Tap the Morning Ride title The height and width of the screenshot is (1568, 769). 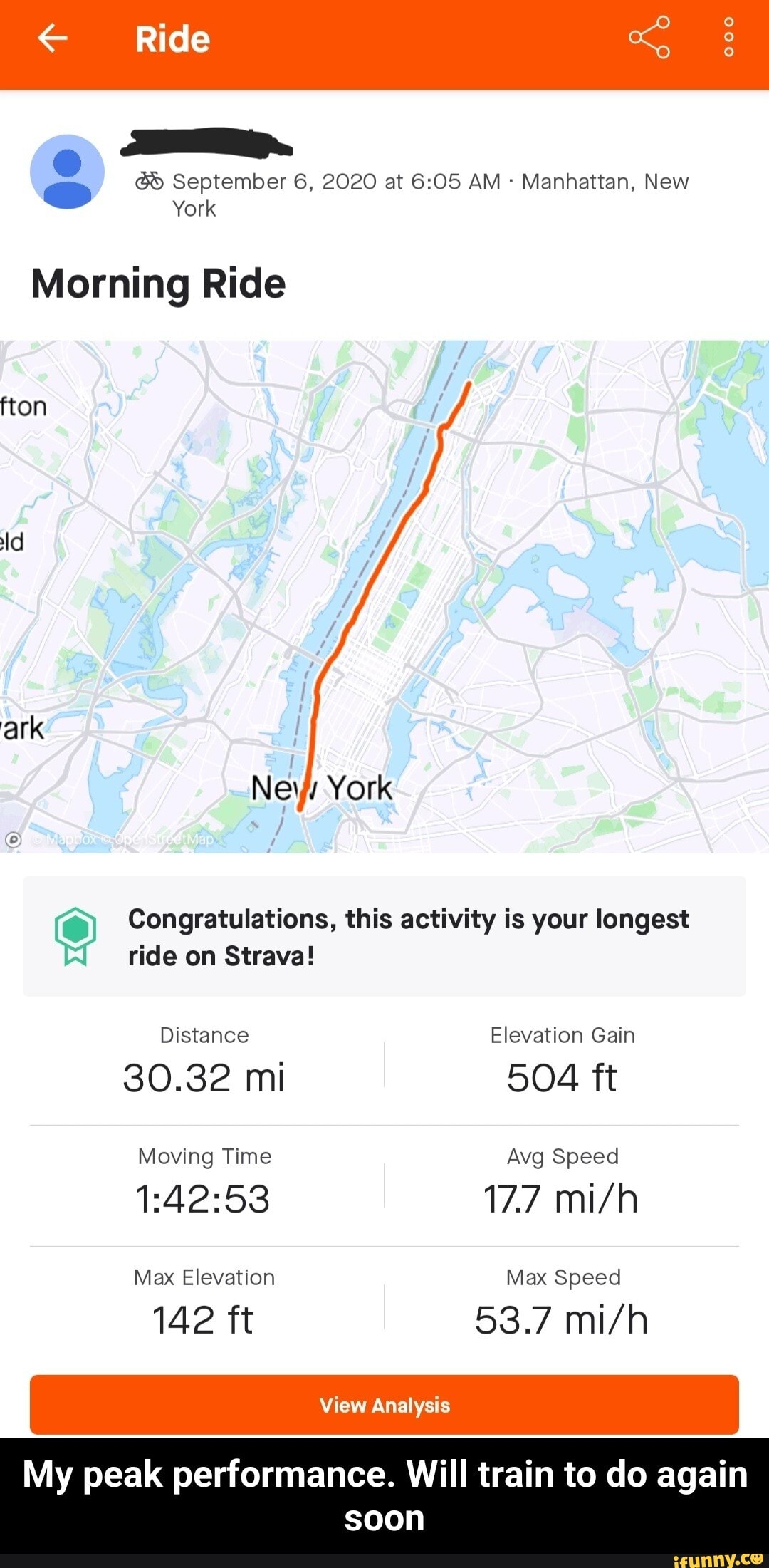point(158,284)
